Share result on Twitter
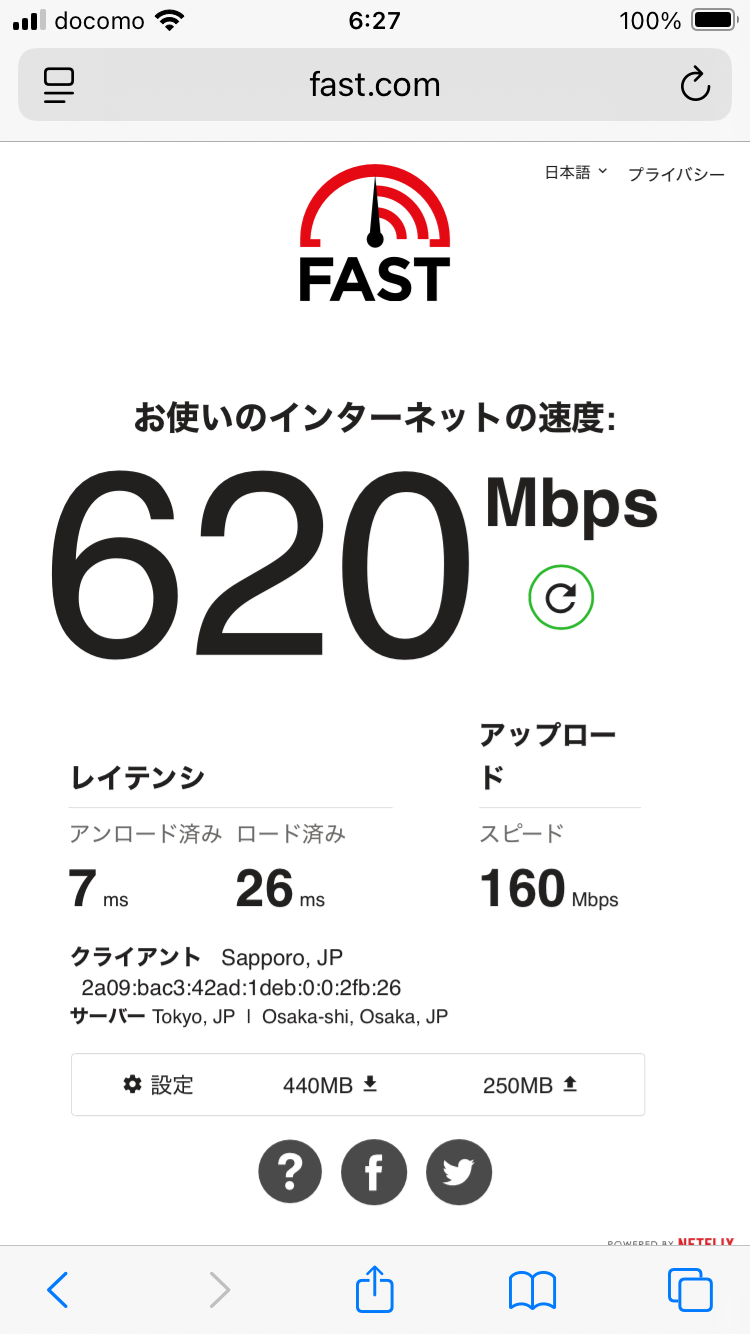Viewport: 750px width, 1334px height. [459, 1171]
